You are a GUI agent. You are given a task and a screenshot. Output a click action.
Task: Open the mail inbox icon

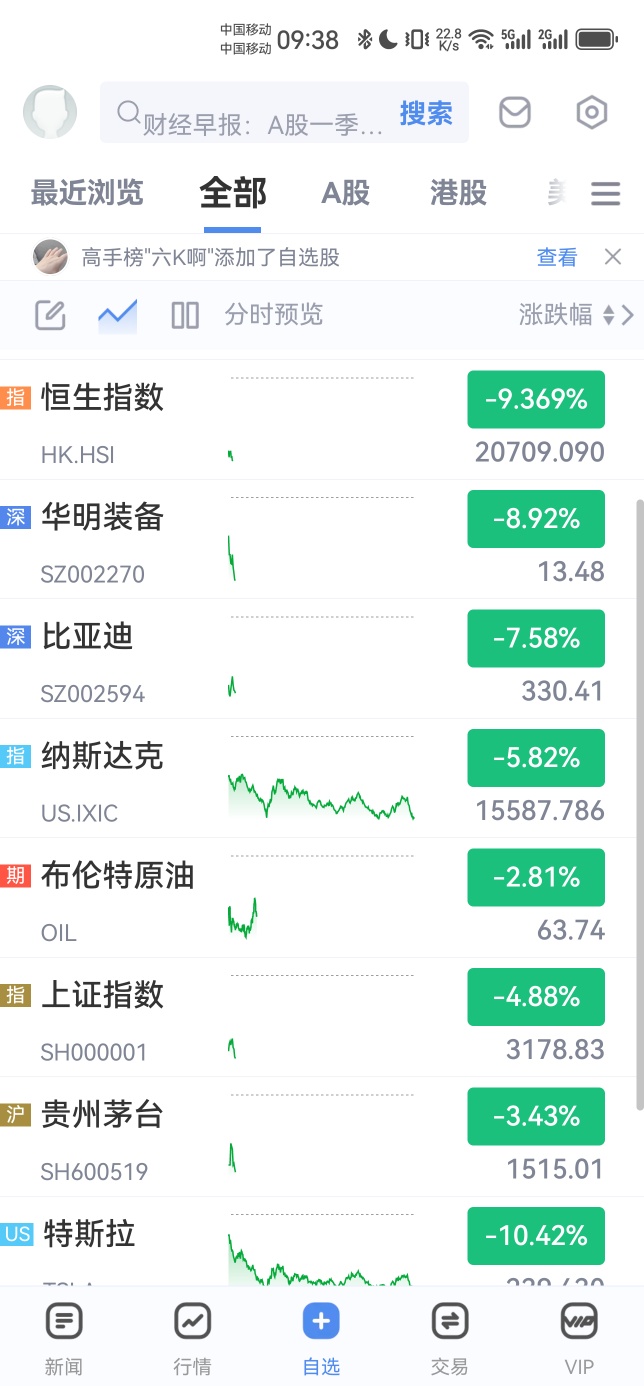pyautogui.click(x=515, y=112)
